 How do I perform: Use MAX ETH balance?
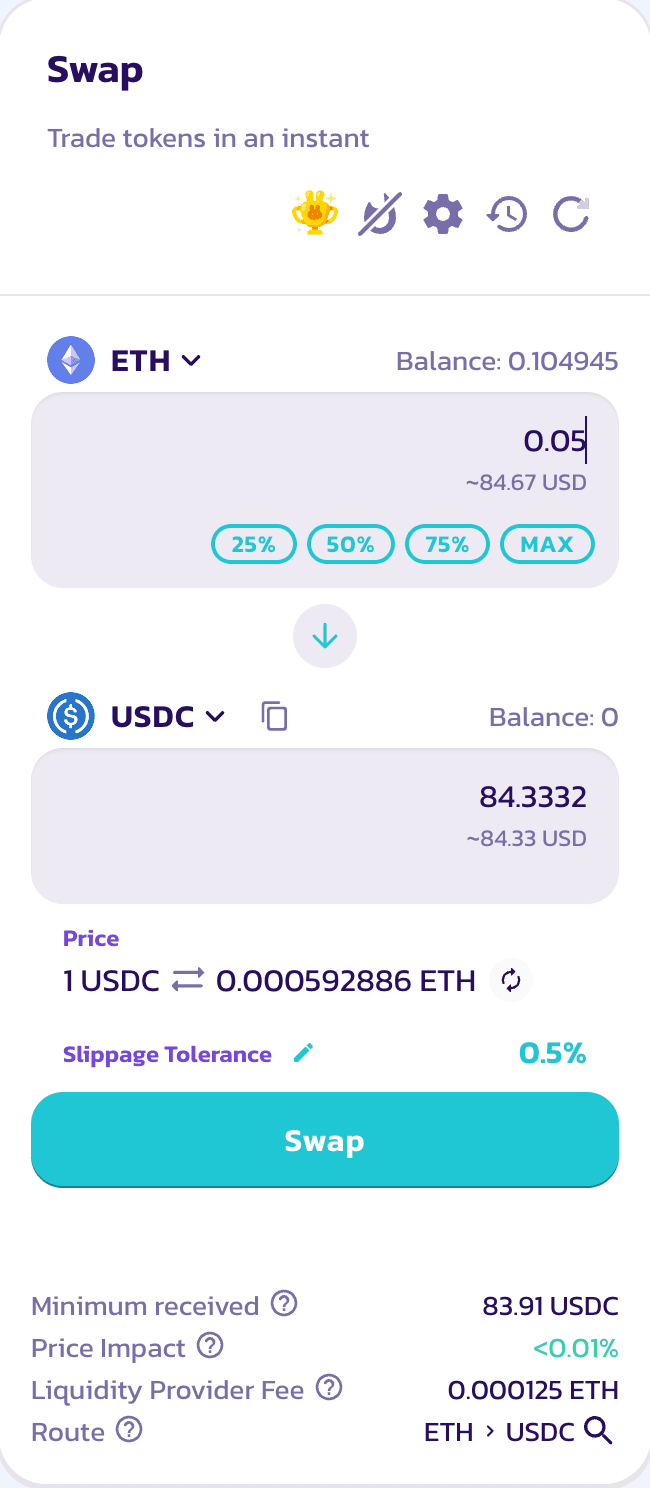(547, 544)
